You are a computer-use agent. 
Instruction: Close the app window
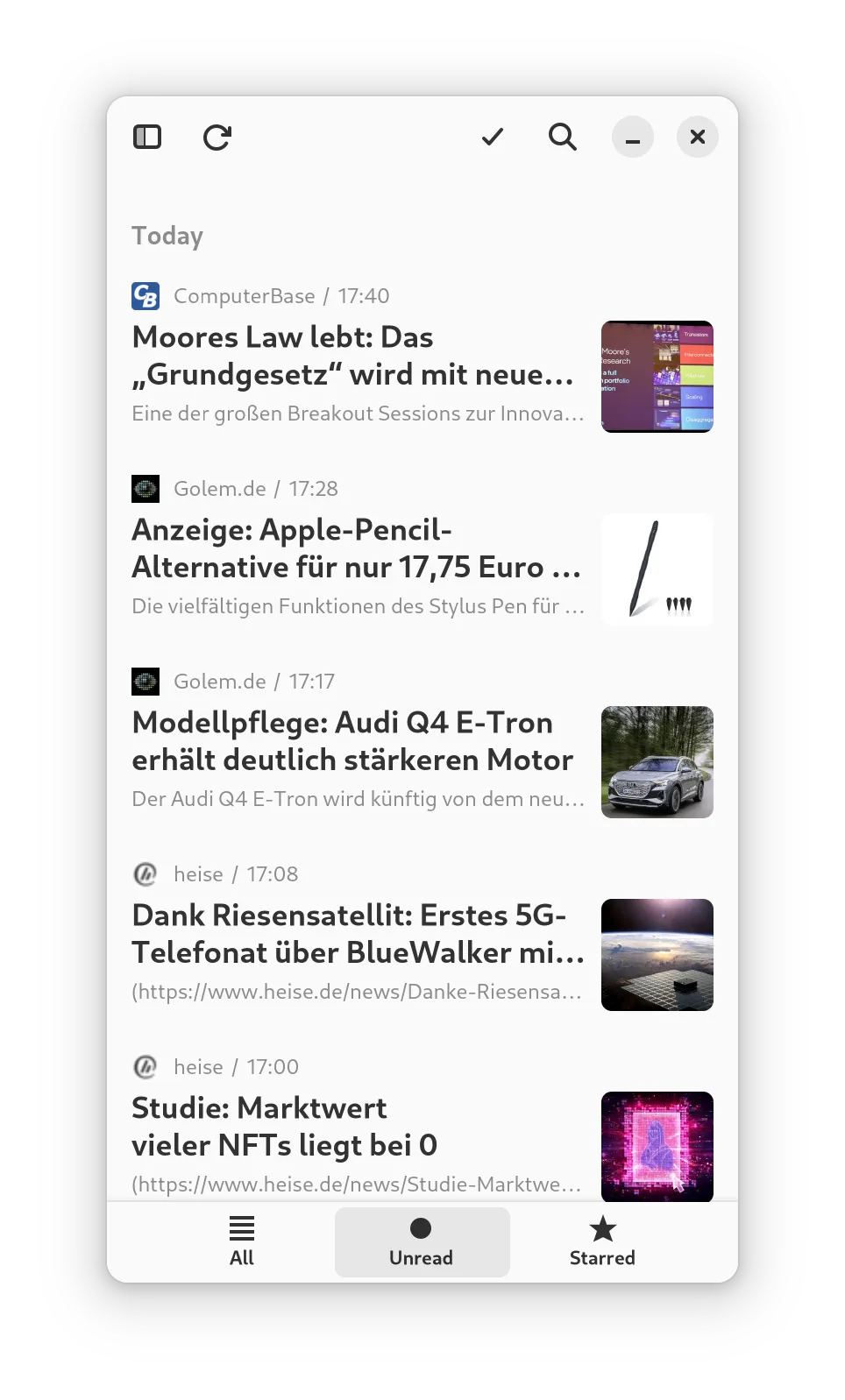coord(698,138)
